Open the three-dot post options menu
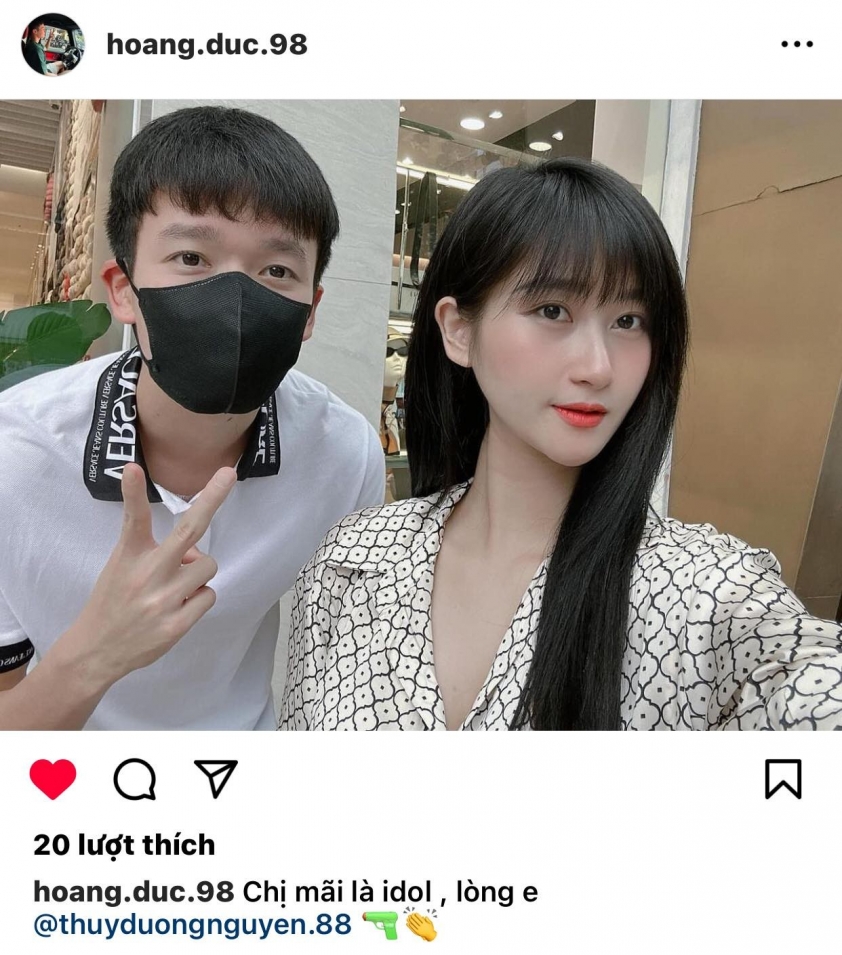This screenshot has width=842, height=955. point(796,45)
